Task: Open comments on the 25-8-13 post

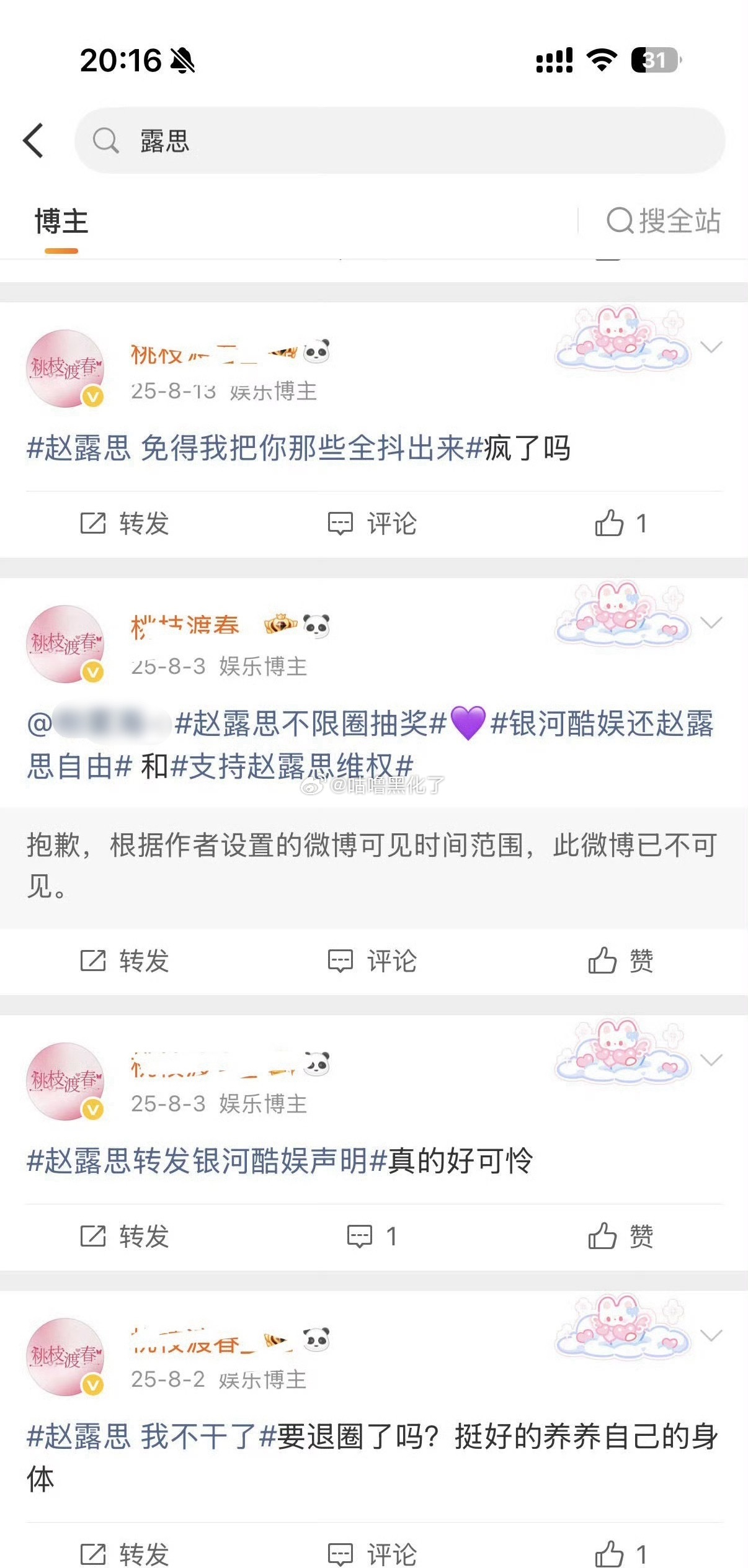Action: click(x=370, y=524)
